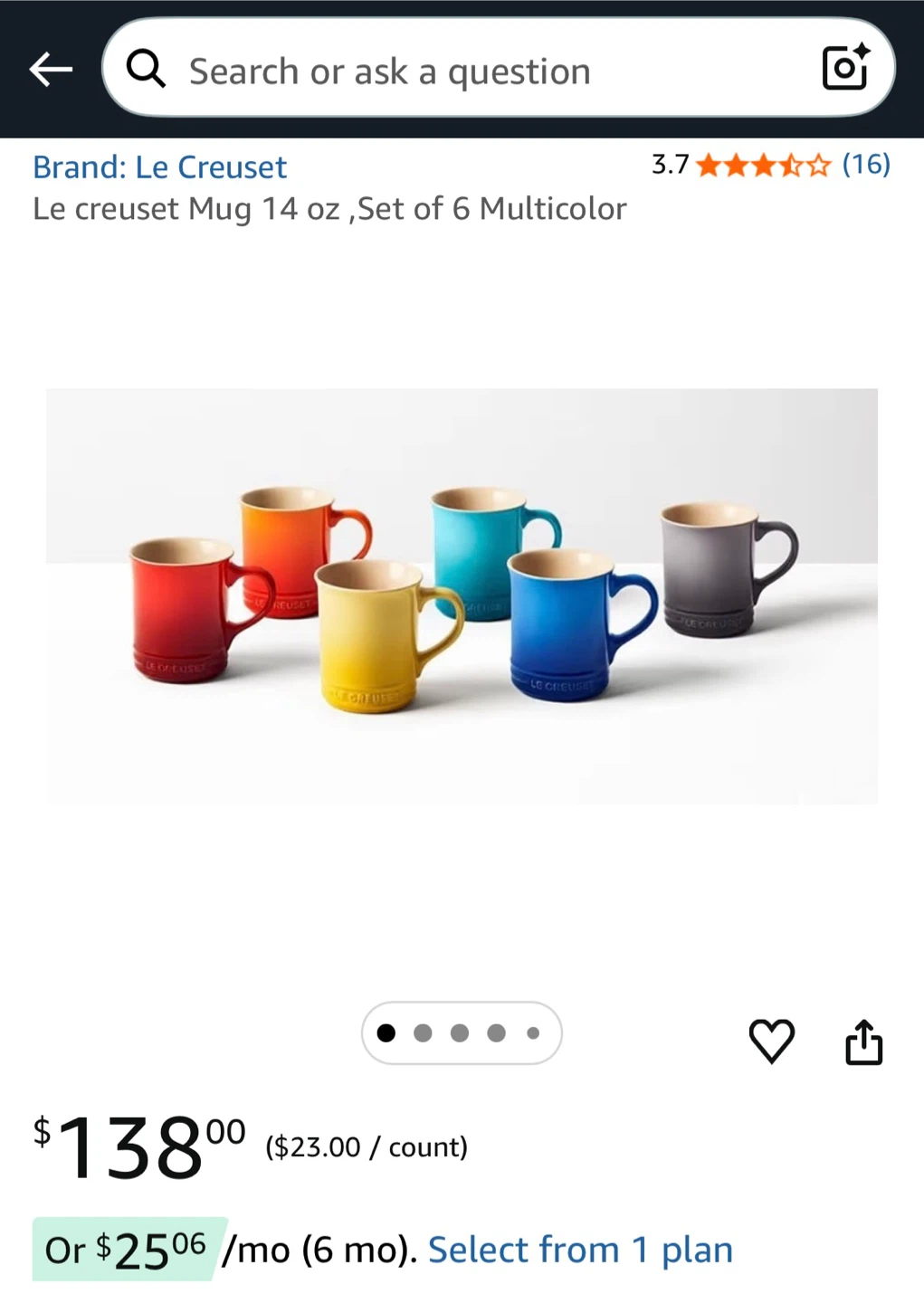The height and width of the screenshot is (1303, 924).
Task: Add the mug set to your wishlist heart
Action: point(771,1041)
